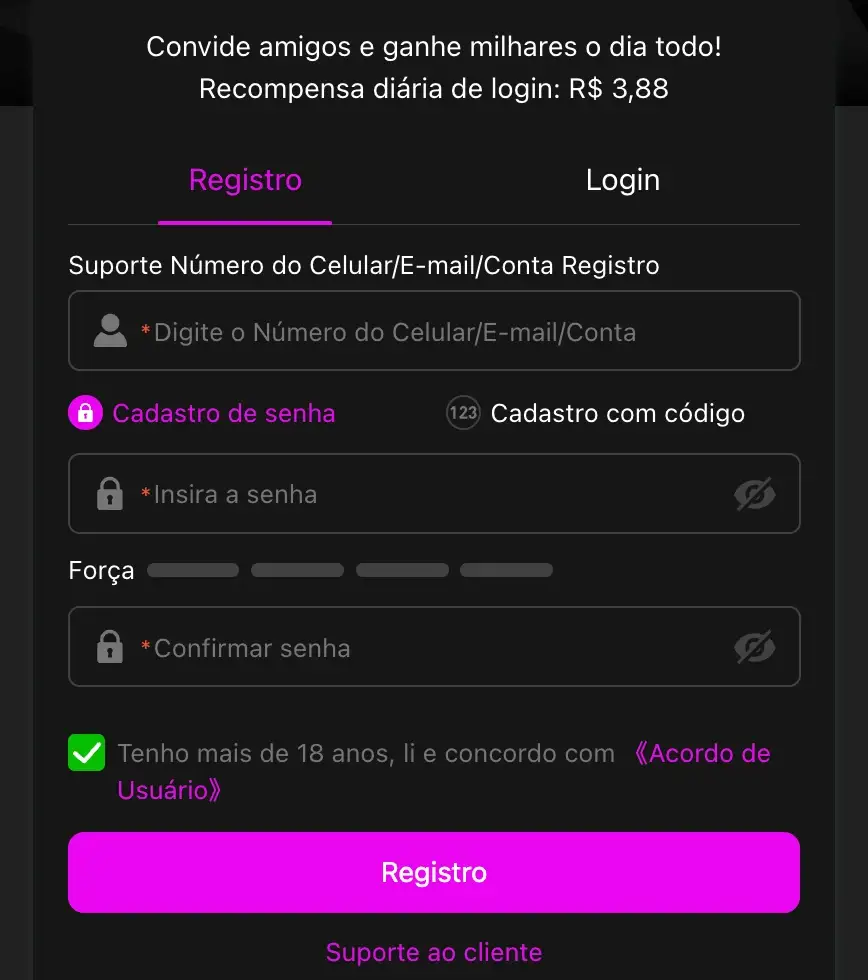Click the pink lock icon beside Cadastro de senha

[85, 413]
